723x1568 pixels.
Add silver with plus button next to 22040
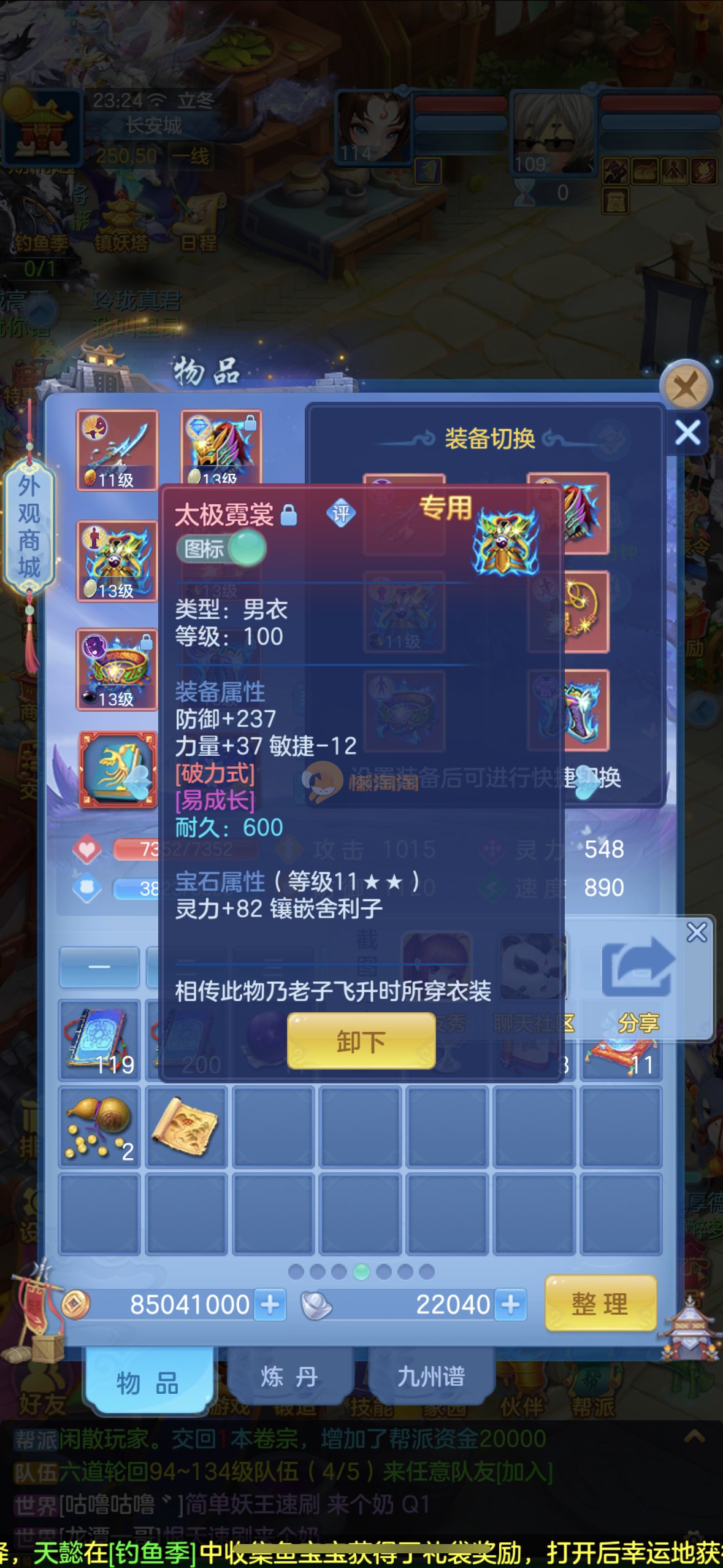[511, 1304]
